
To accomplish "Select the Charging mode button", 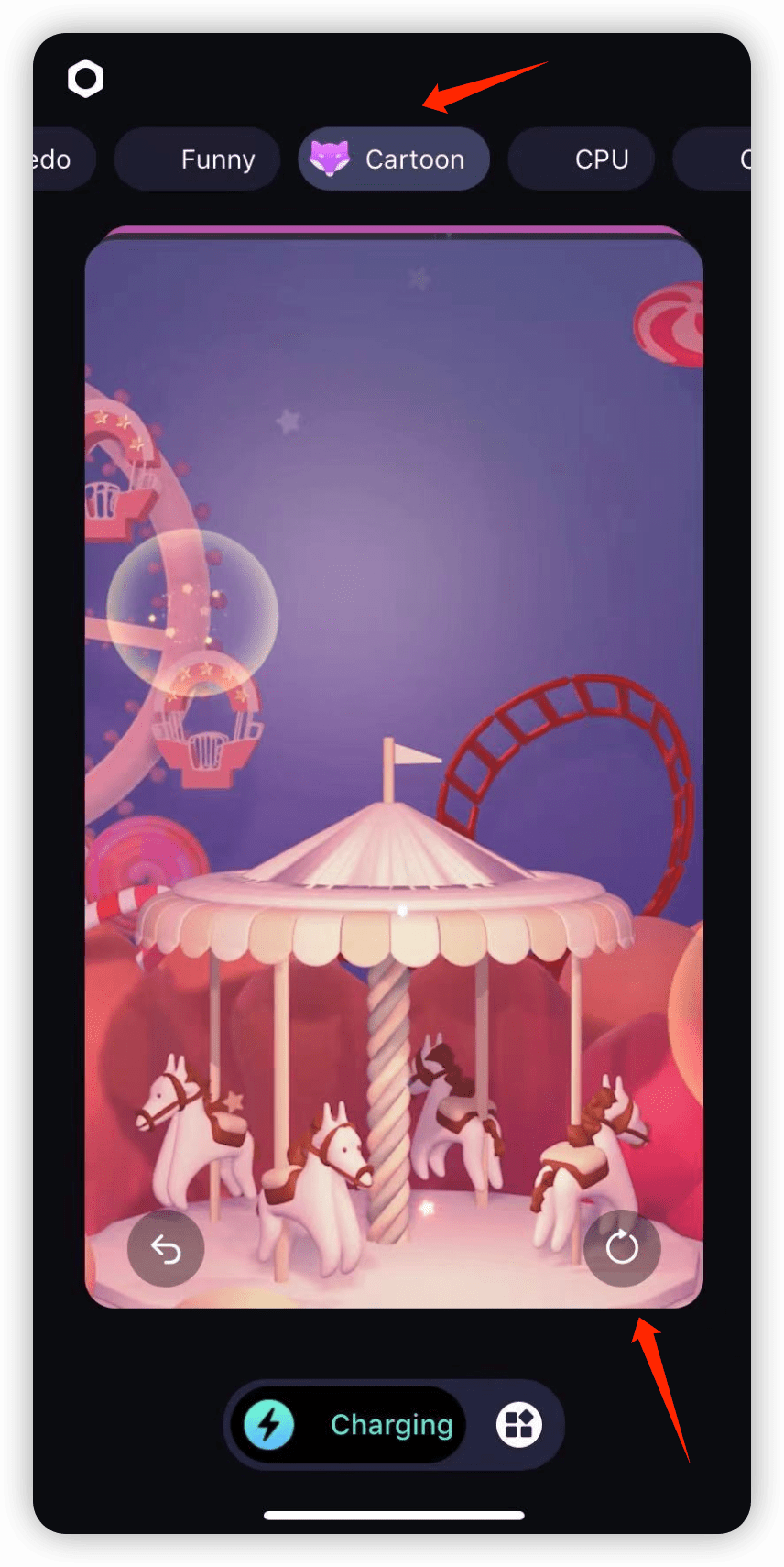I will point(348,1425).
